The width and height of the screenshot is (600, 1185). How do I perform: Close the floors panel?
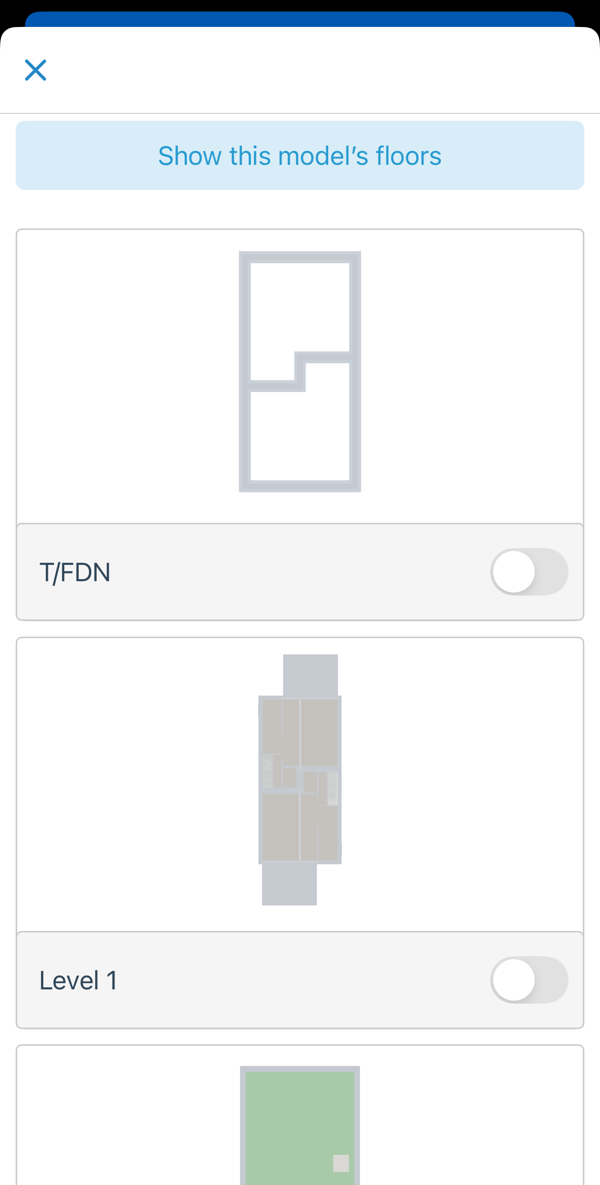click(35, 70)
